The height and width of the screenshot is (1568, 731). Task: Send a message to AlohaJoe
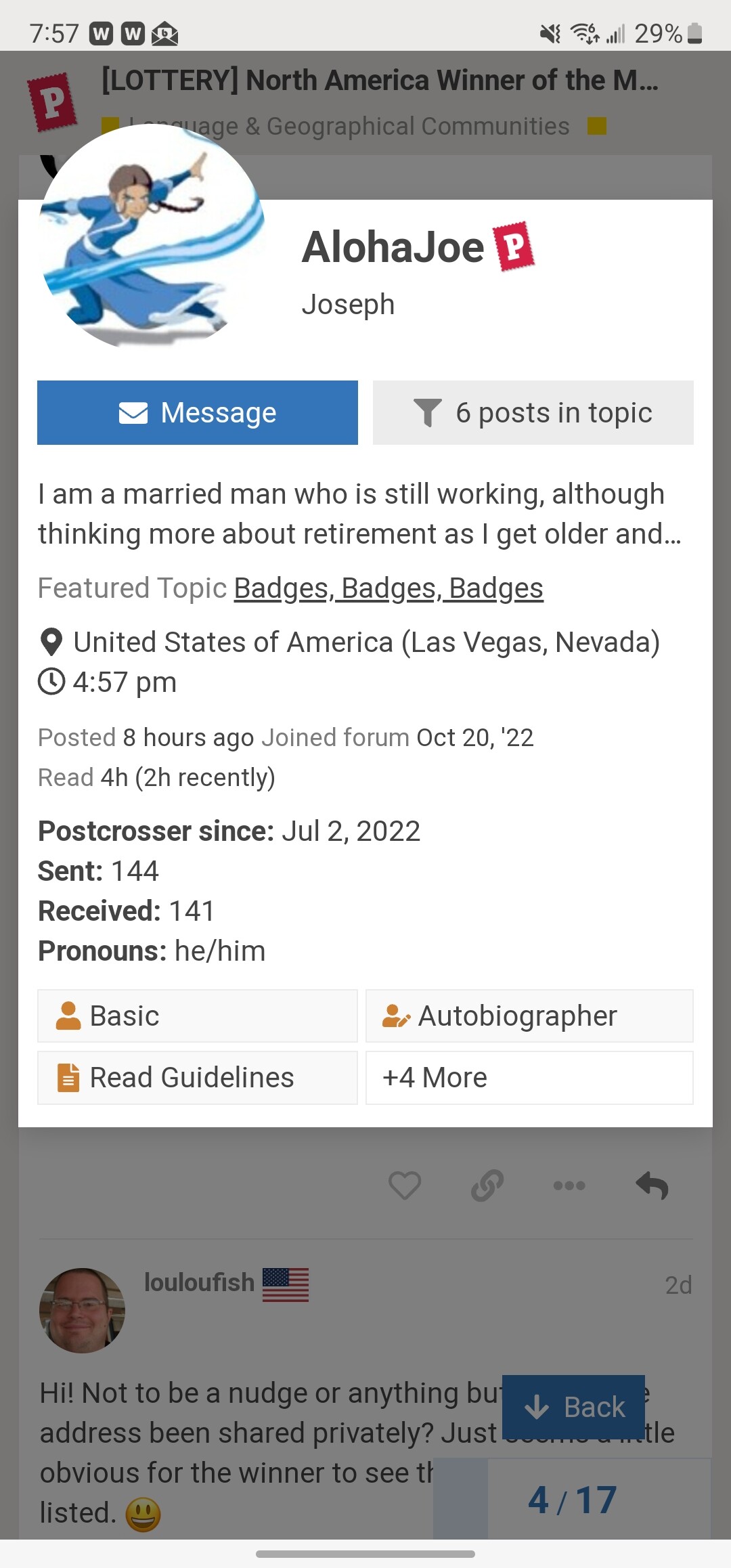coord(197,412)
